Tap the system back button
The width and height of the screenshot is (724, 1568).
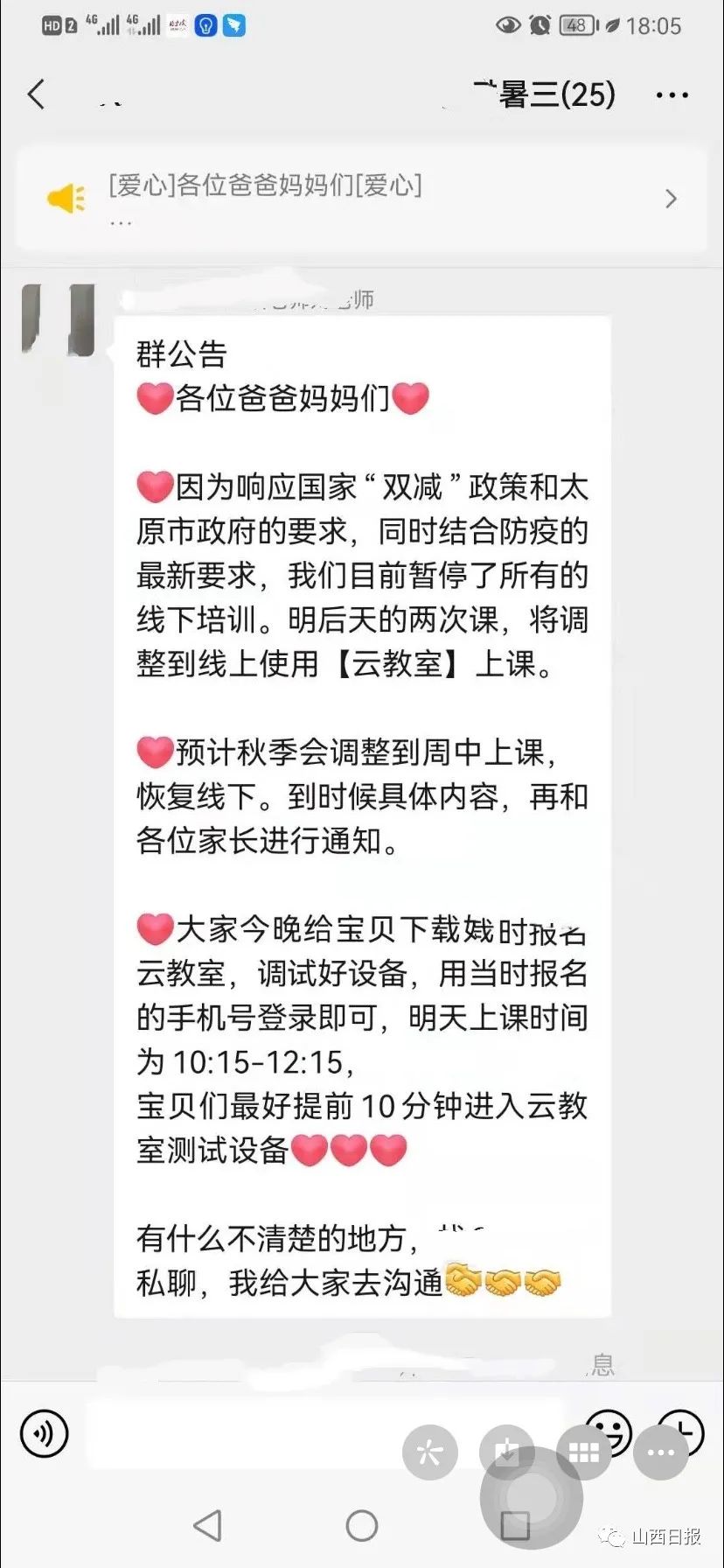click(207, 1525)
